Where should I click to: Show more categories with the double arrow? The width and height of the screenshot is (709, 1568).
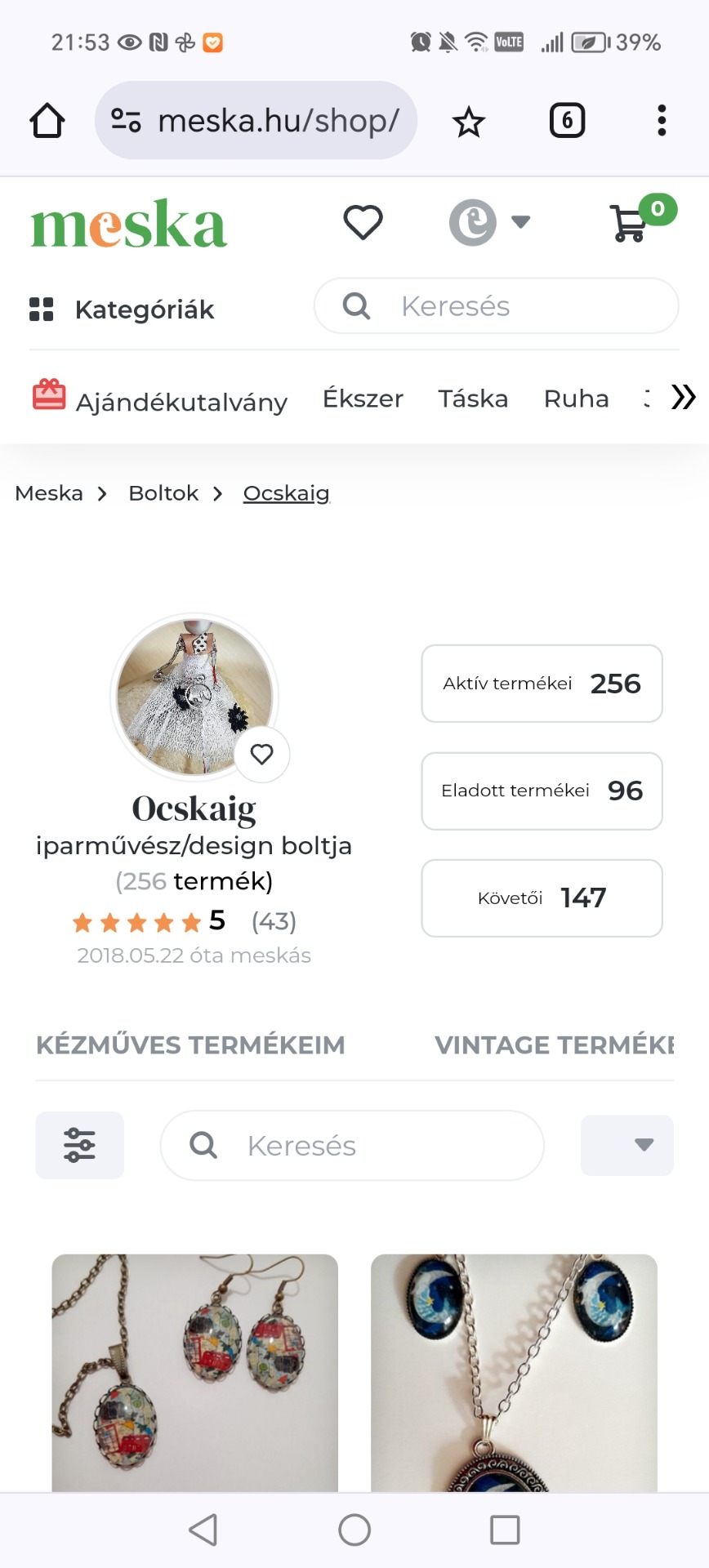(x=683, y=398)
